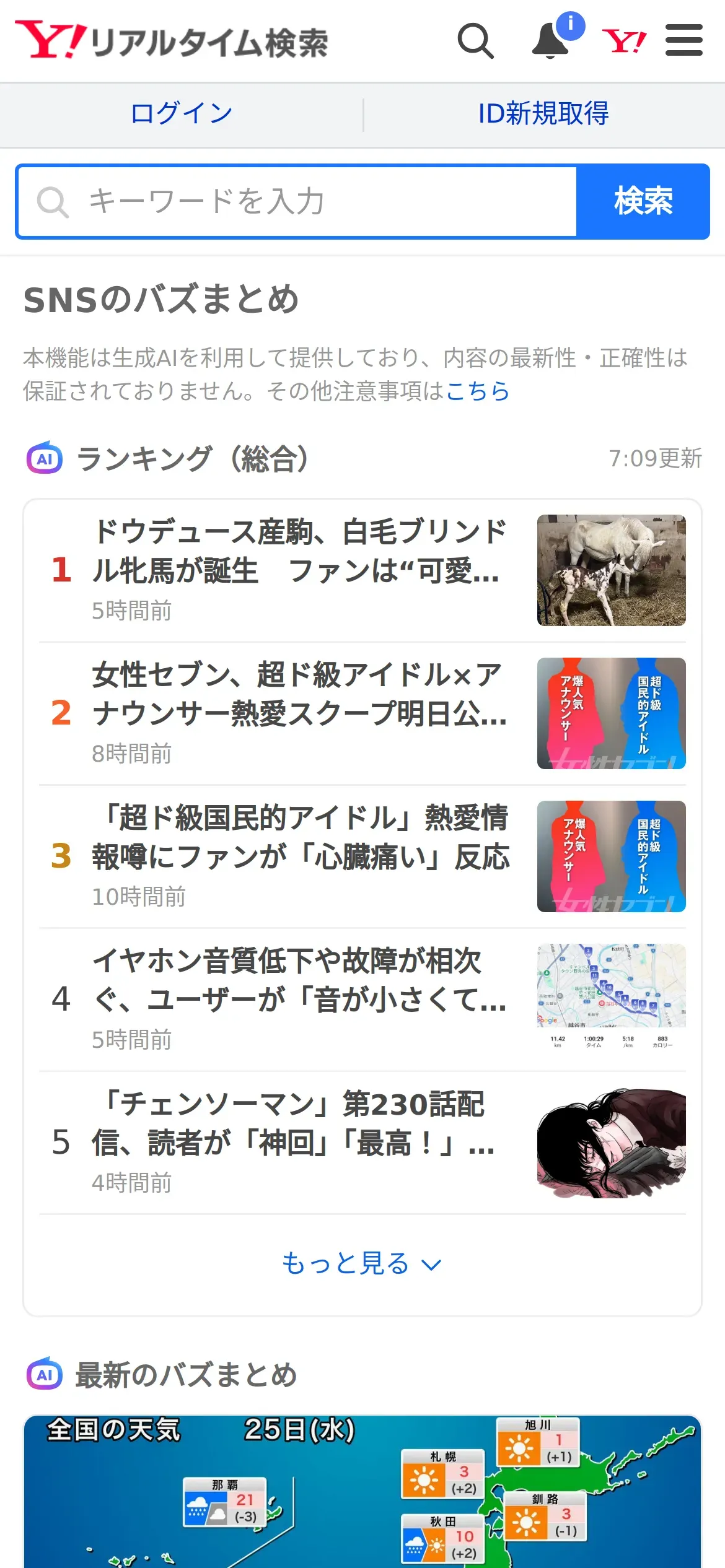This screenshot has width=725, height=1568.
Task: Open rank 1 ドウデュース産駒 story
Action: (x=299, y=570)
